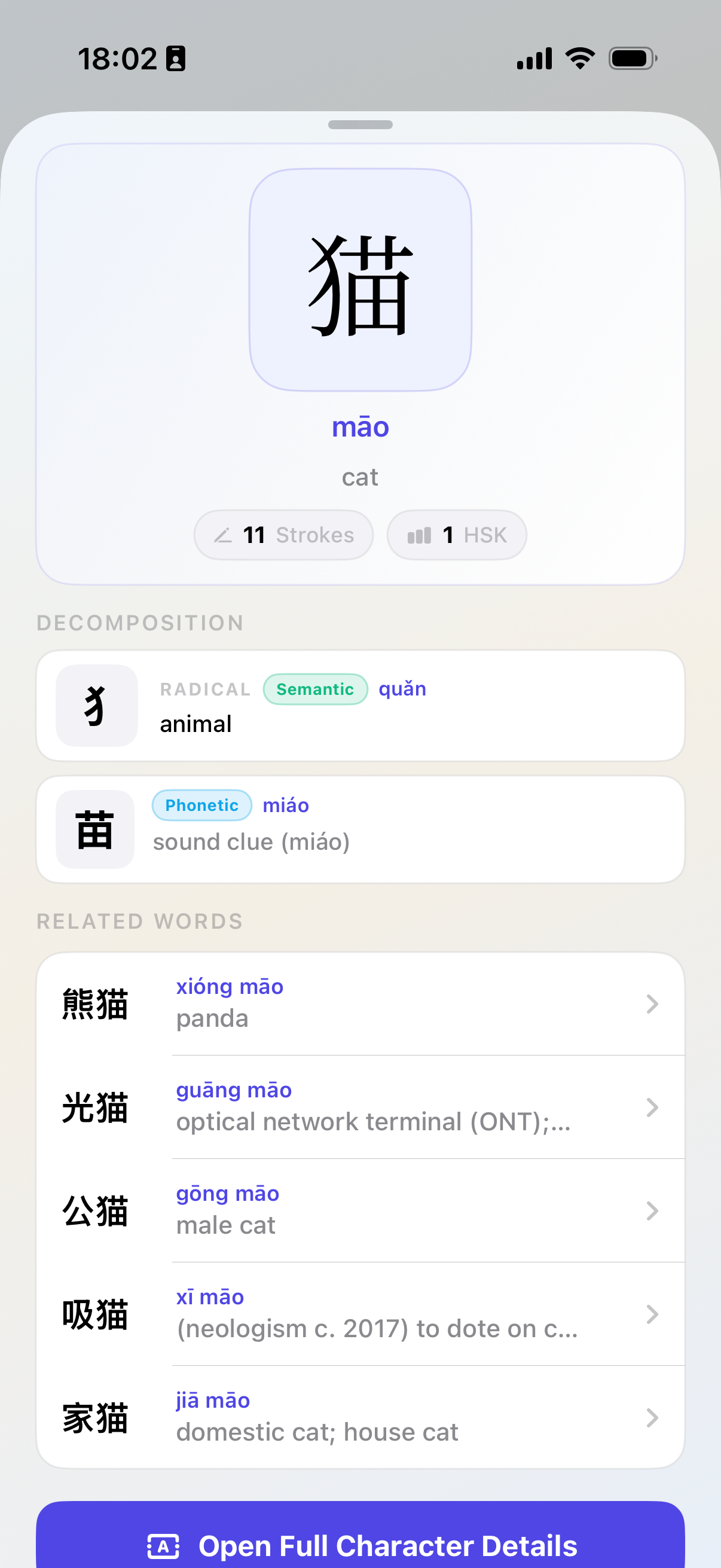Tap the large 猫 character tile
The height and width of the screenshot is (1568, 721).
360,280
